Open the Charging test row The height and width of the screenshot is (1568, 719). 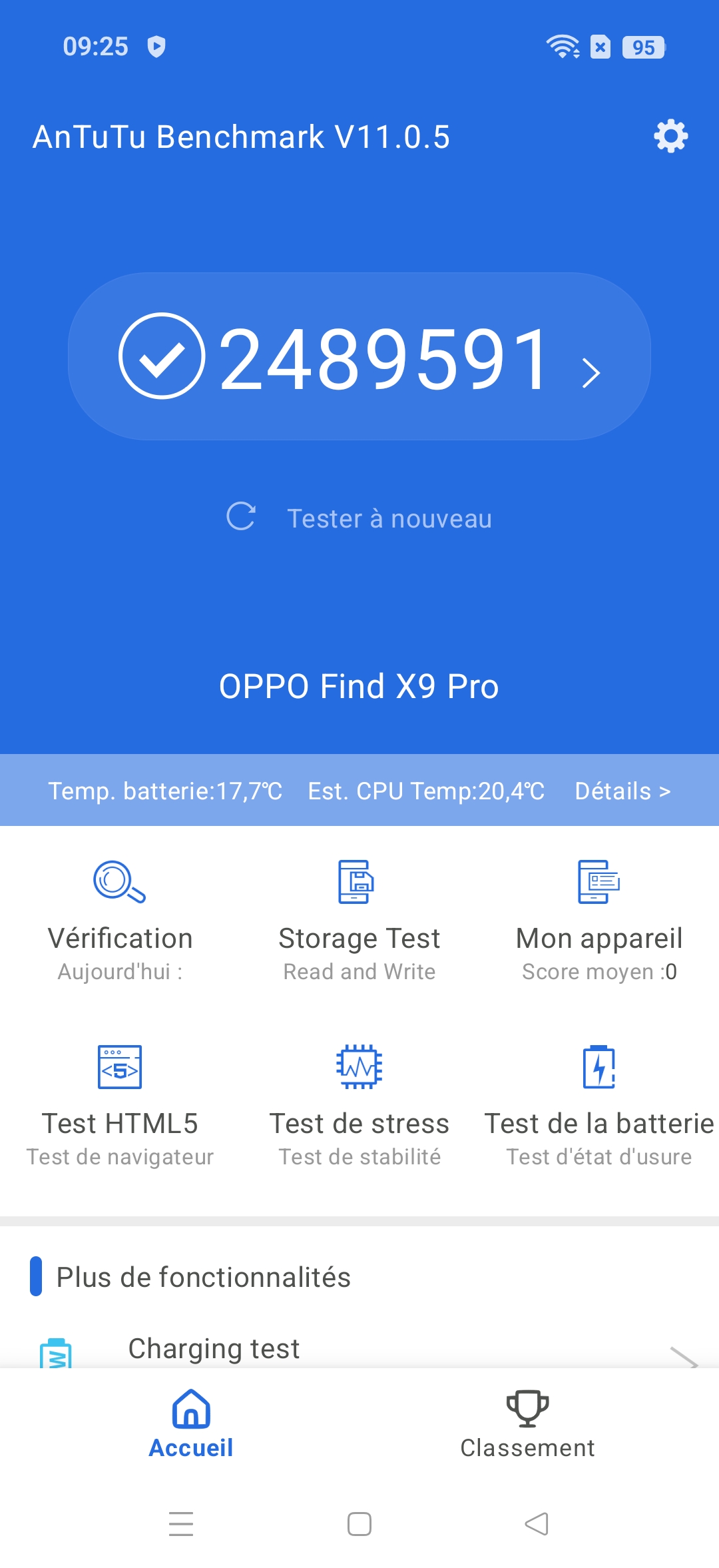point(359,1349)
